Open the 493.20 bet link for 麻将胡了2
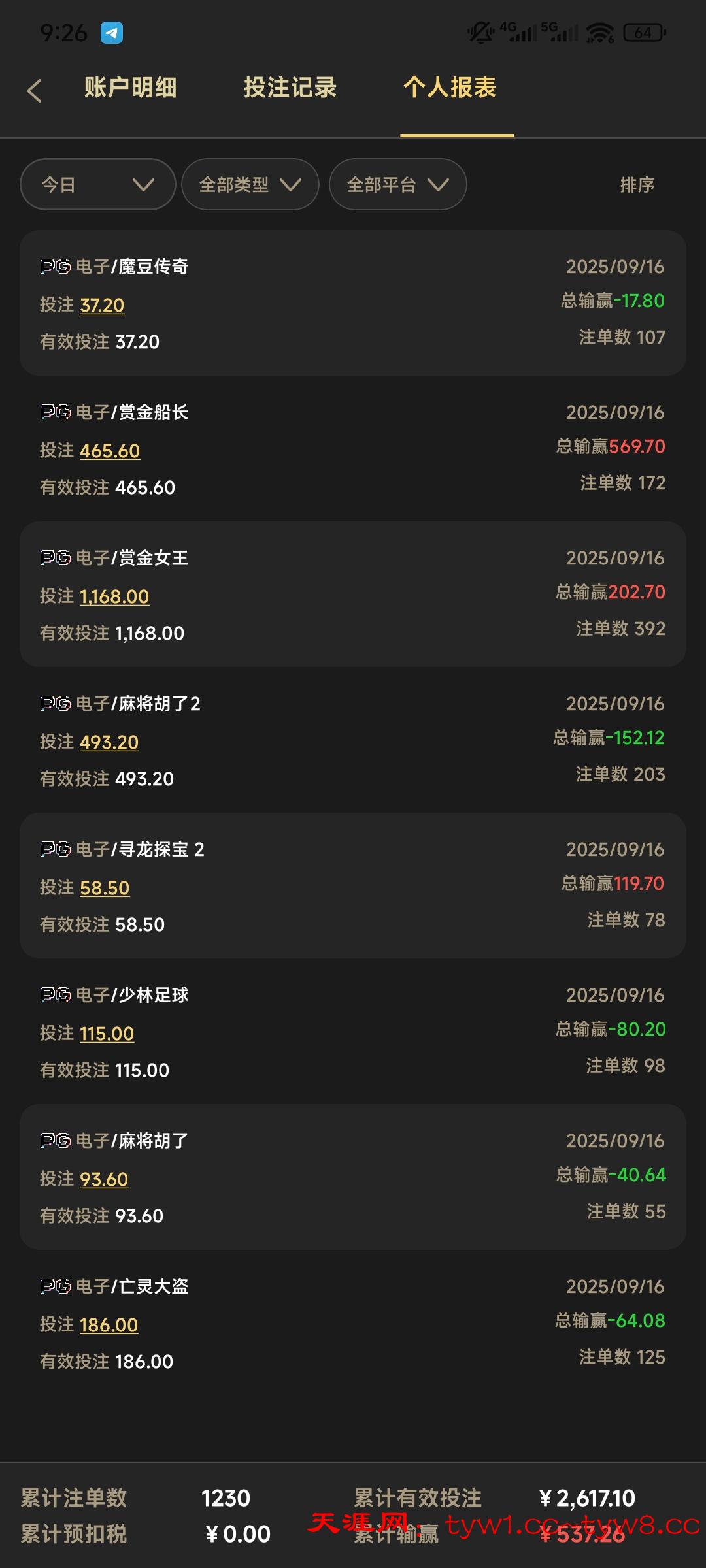 [x=109, y=742]
